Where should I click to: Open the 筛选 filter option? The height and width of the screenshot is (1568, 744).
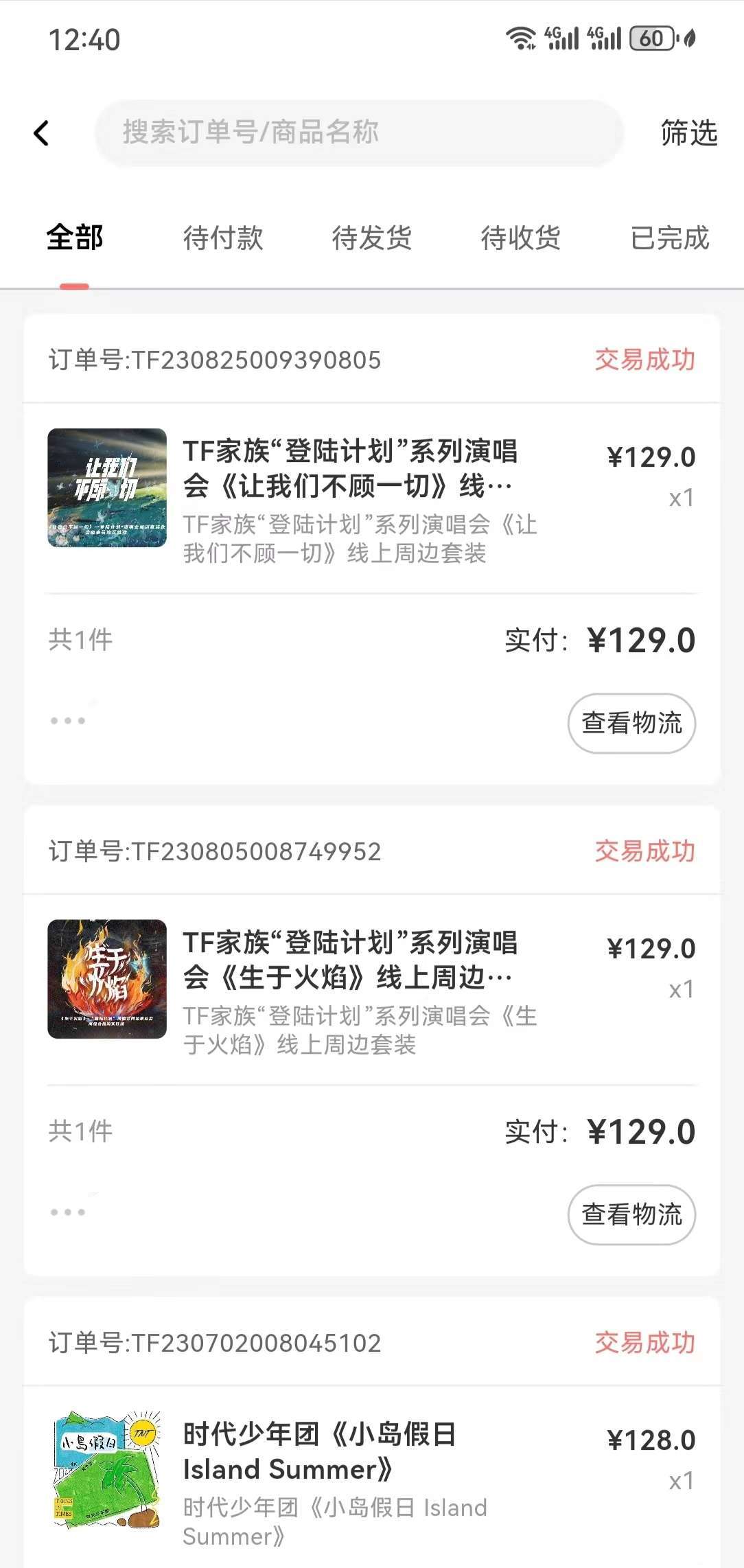pos(688,133)
